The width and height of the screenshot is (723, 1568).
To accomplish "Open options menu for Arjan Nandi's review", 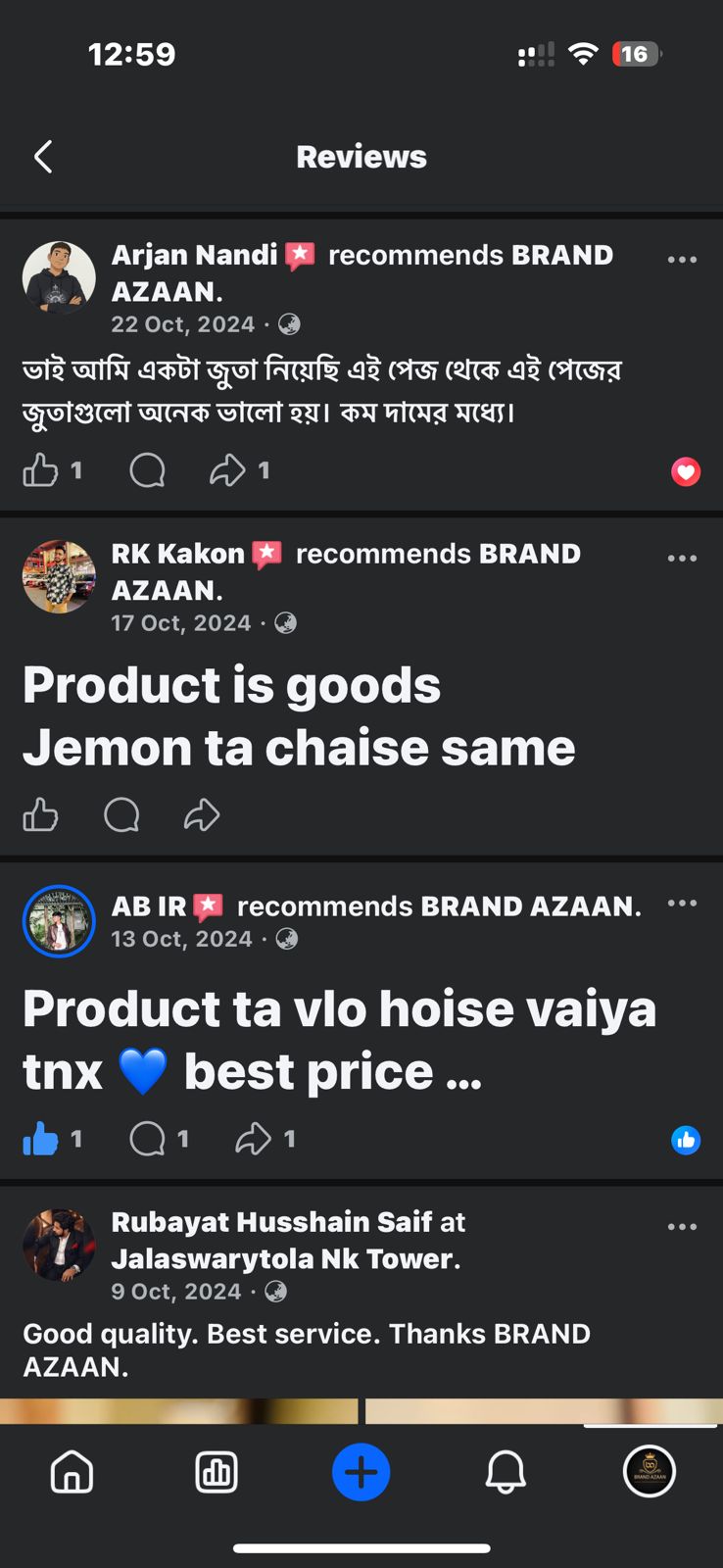I will pos(682,259).
